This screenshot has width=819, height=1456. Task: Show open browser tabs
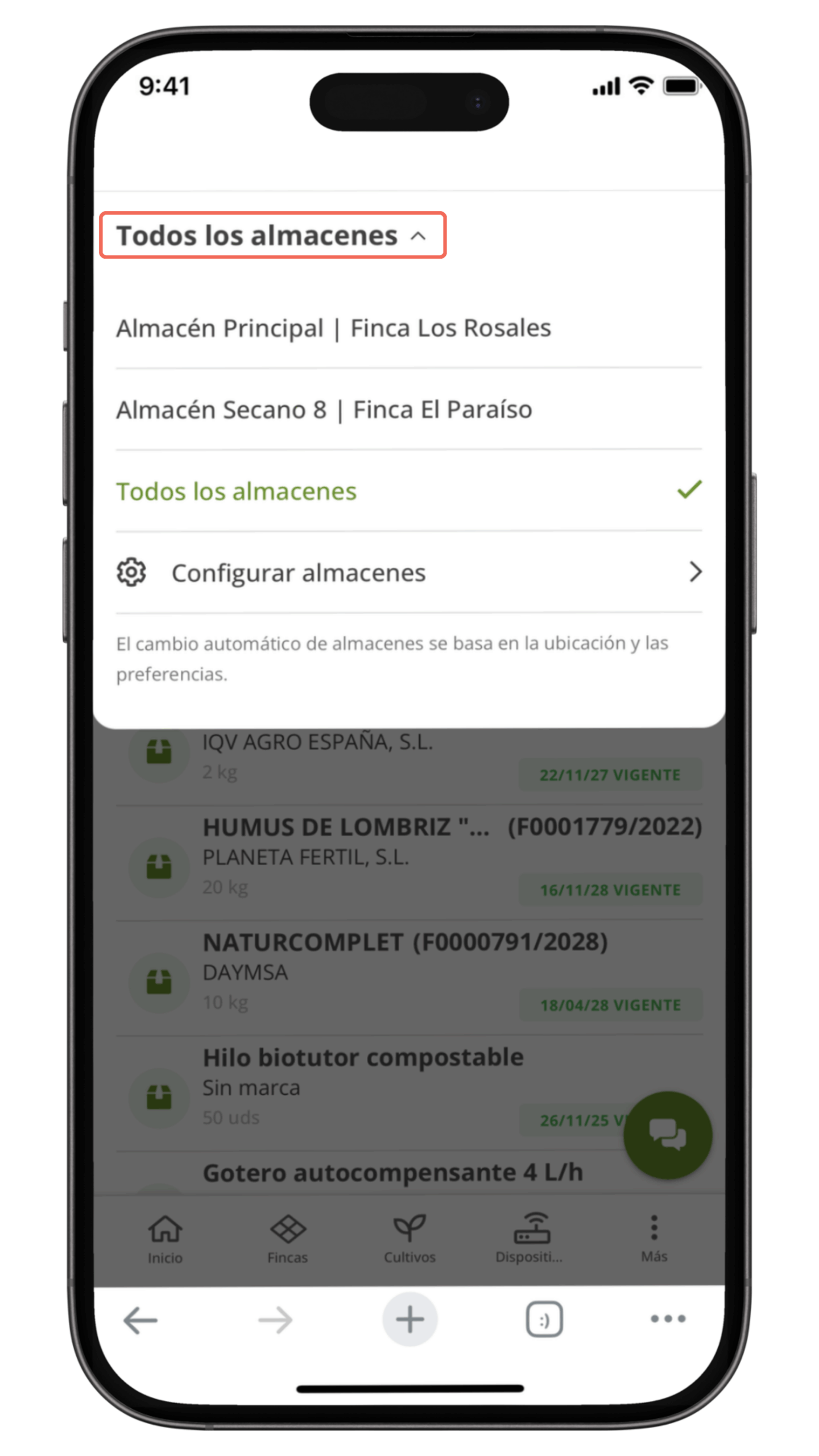pos(544,1319)
